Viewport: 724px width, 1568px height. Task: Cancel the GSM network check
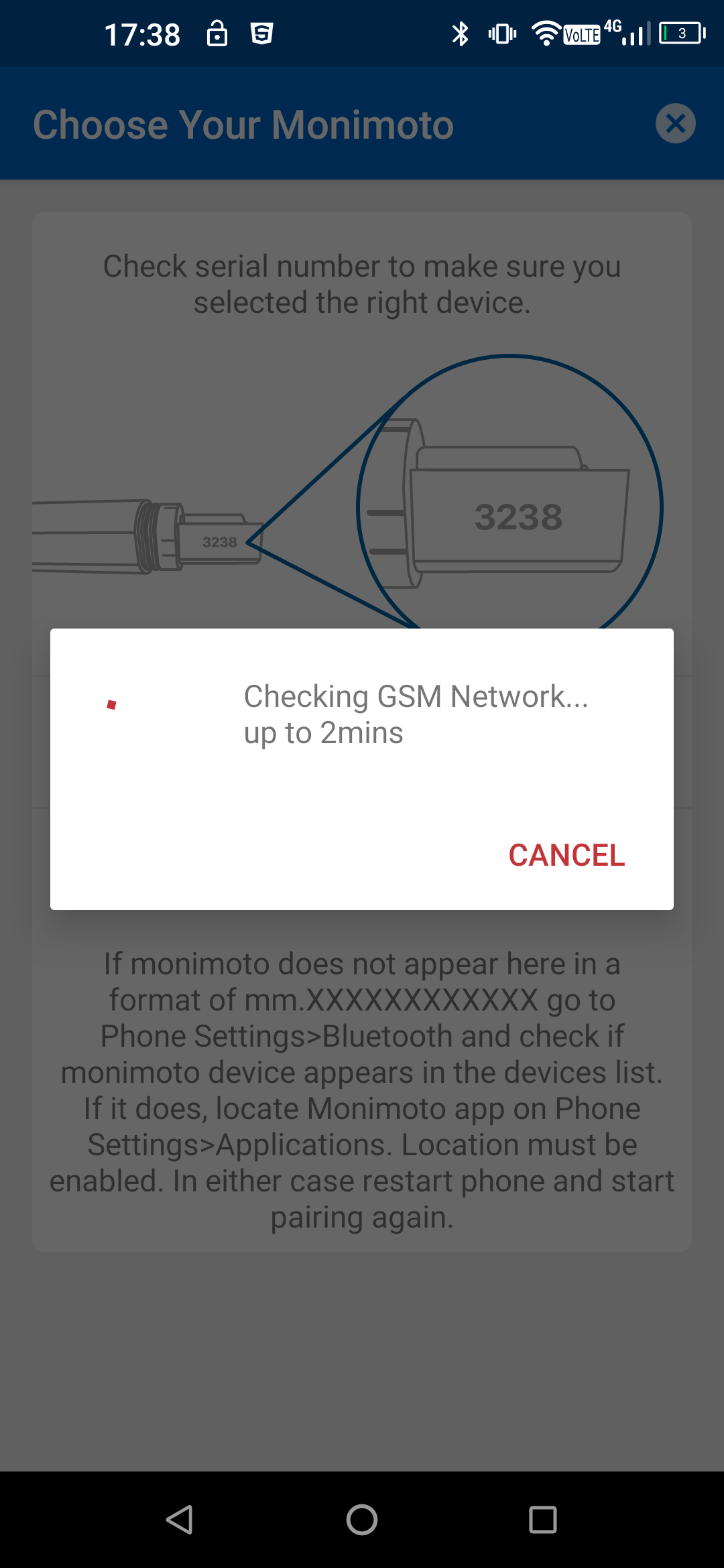click(566, 855)
